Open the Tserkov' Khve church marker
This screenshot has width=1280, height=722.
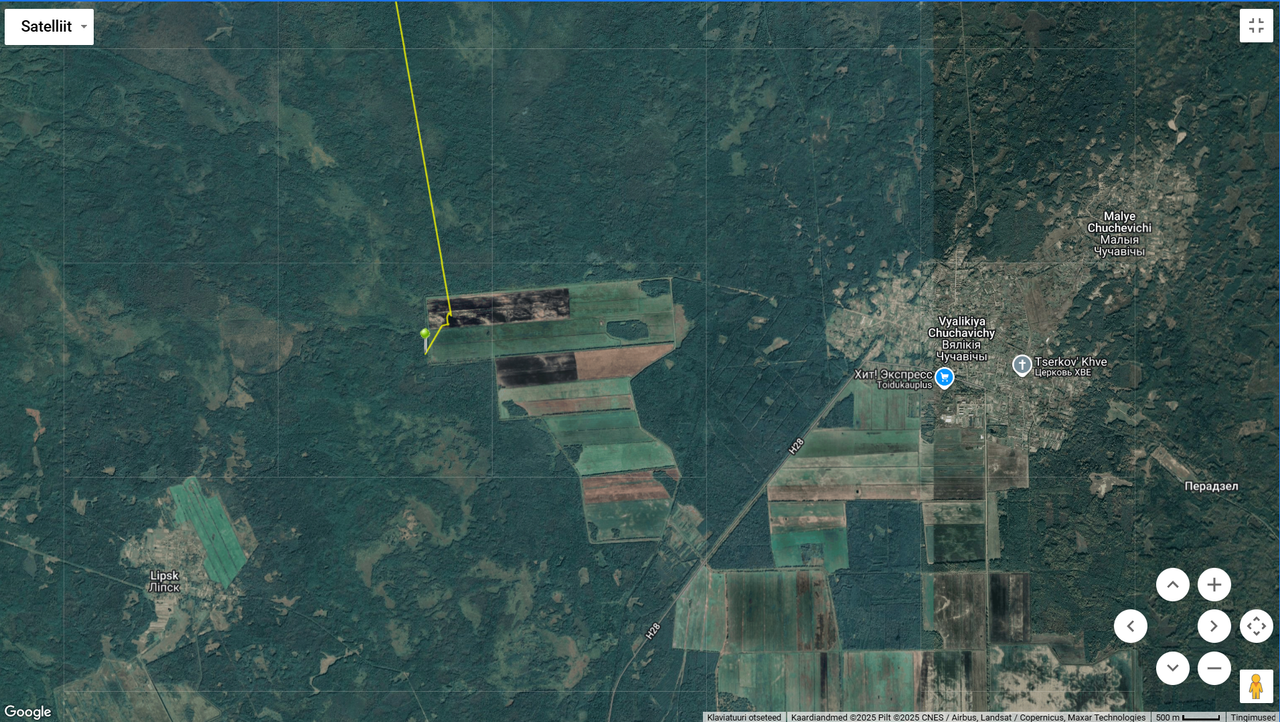(1022, 365)
